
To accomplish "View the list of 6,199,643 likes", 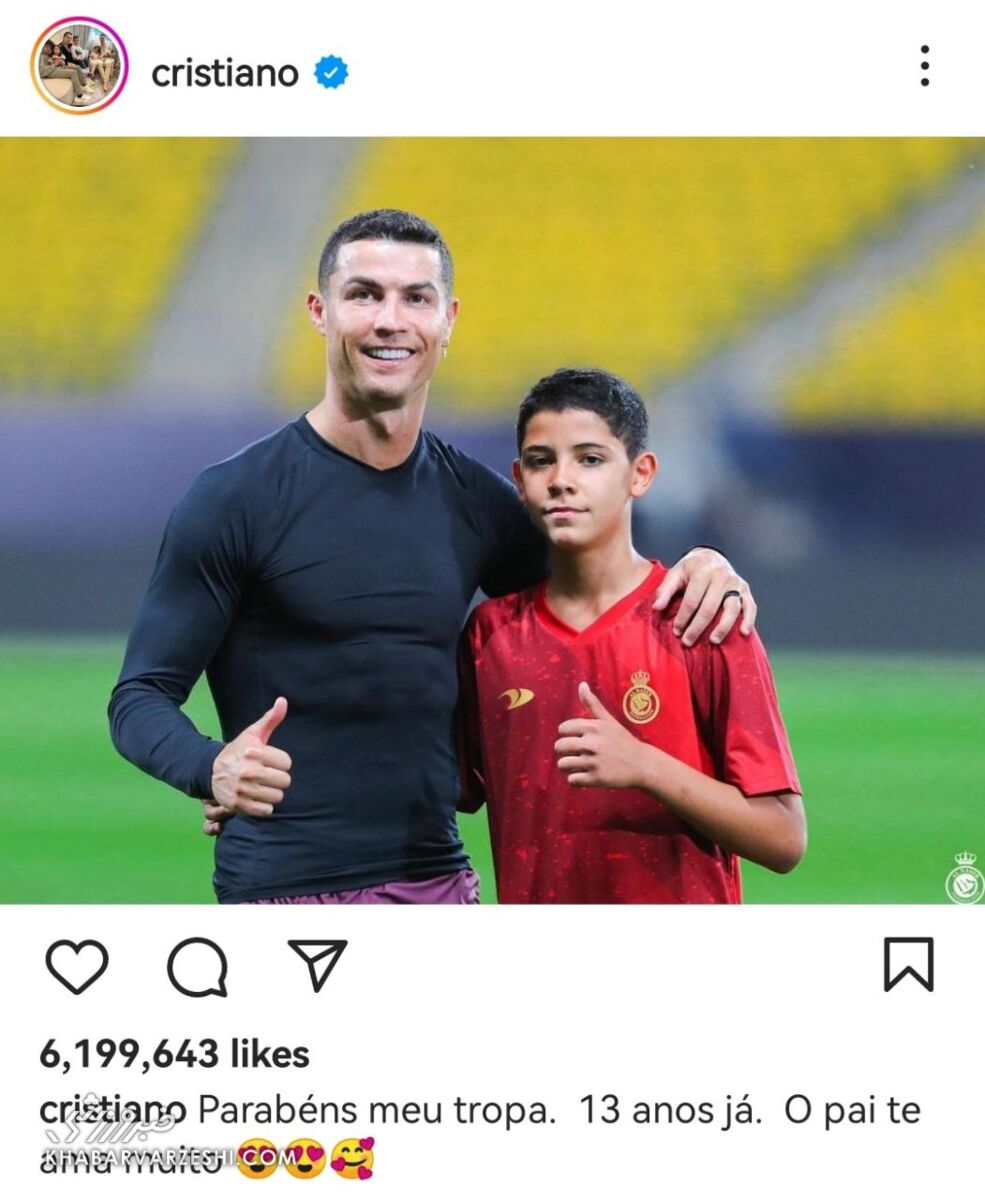I will click(174, 1053).
